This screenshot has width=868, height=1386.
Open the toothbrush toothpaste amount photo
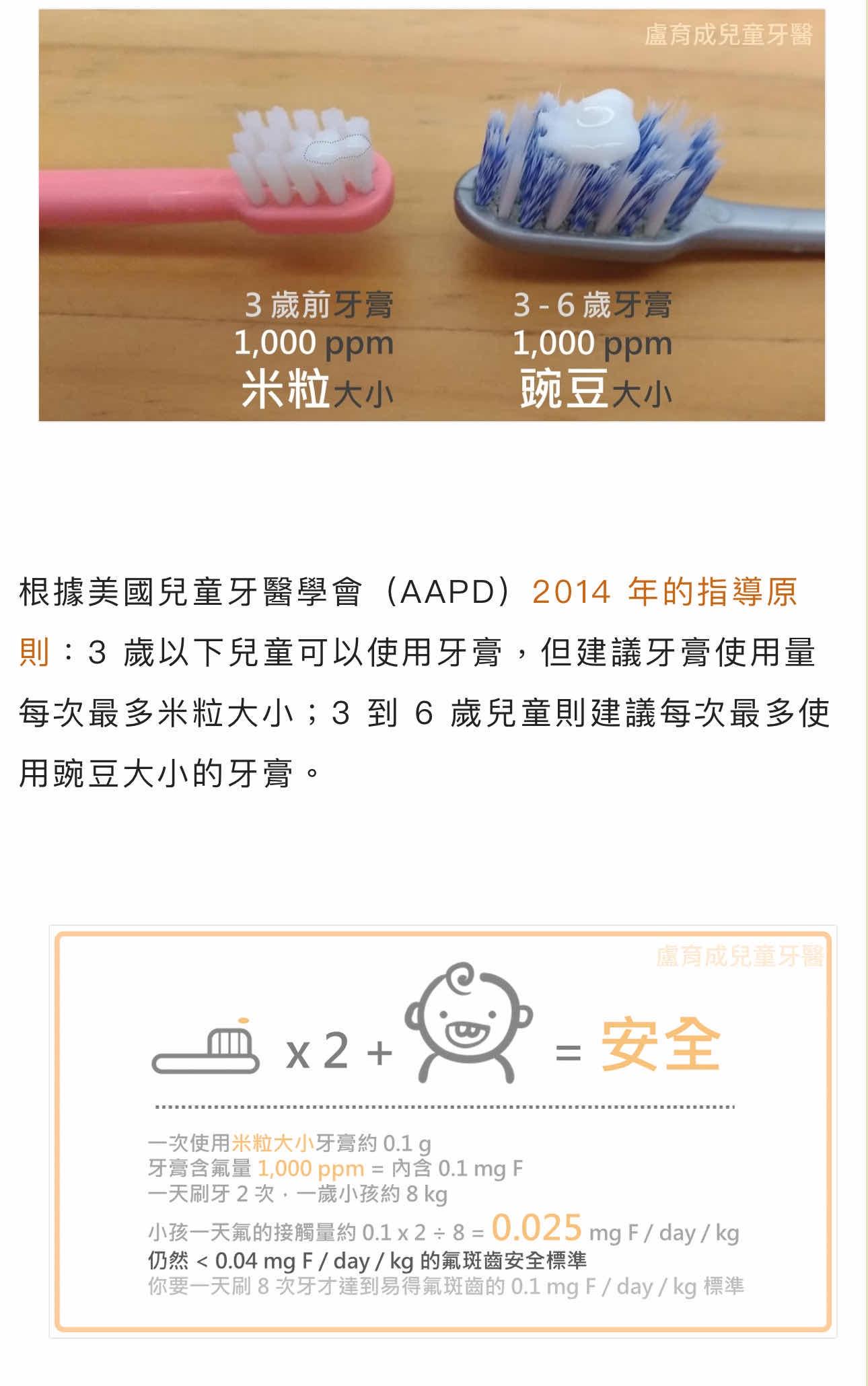[x=431, y=215]
